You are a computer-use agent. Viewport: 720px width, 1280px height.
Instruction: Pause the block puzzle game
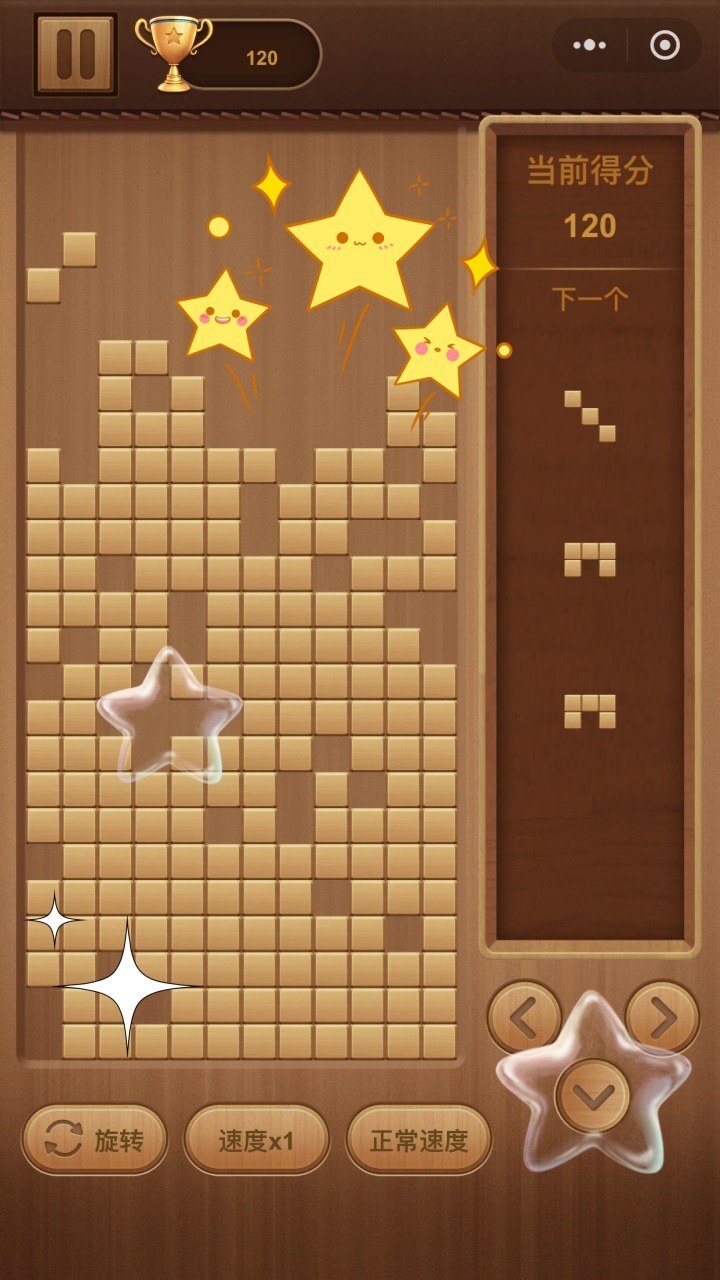click(x=76, y=54)
